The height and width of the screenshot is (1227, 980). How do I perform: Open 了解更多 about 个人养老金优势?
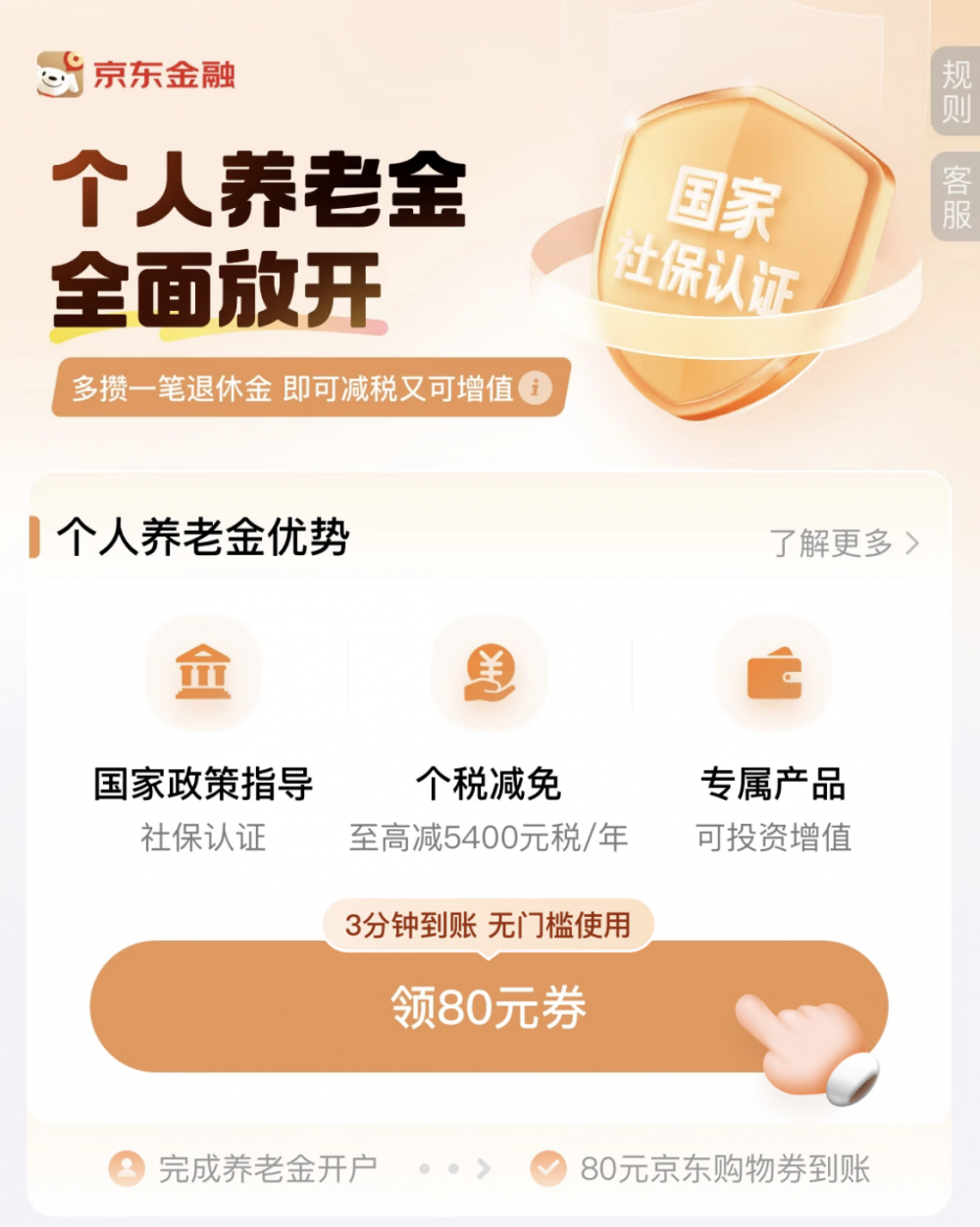(844, 542)
